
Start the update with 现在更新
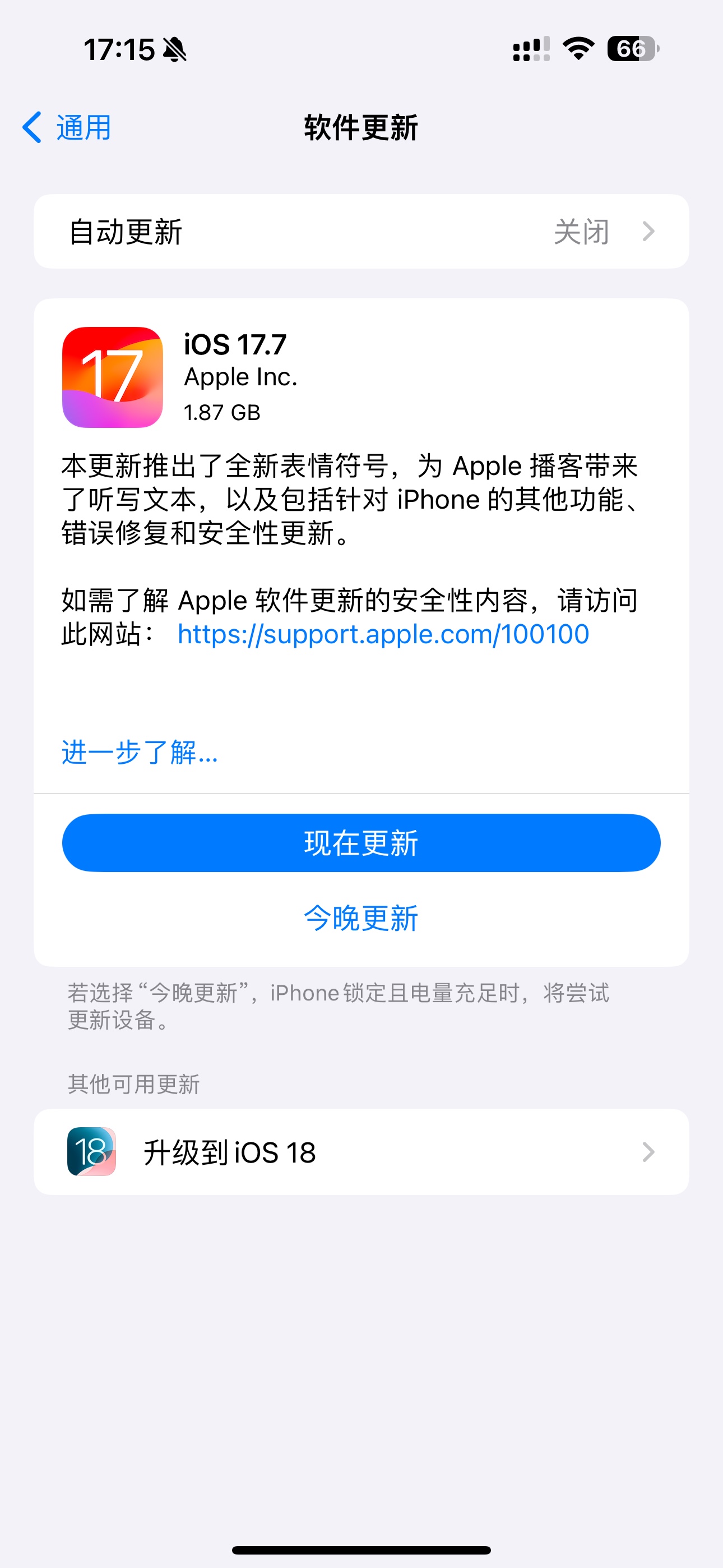click(x=361, y=843)
